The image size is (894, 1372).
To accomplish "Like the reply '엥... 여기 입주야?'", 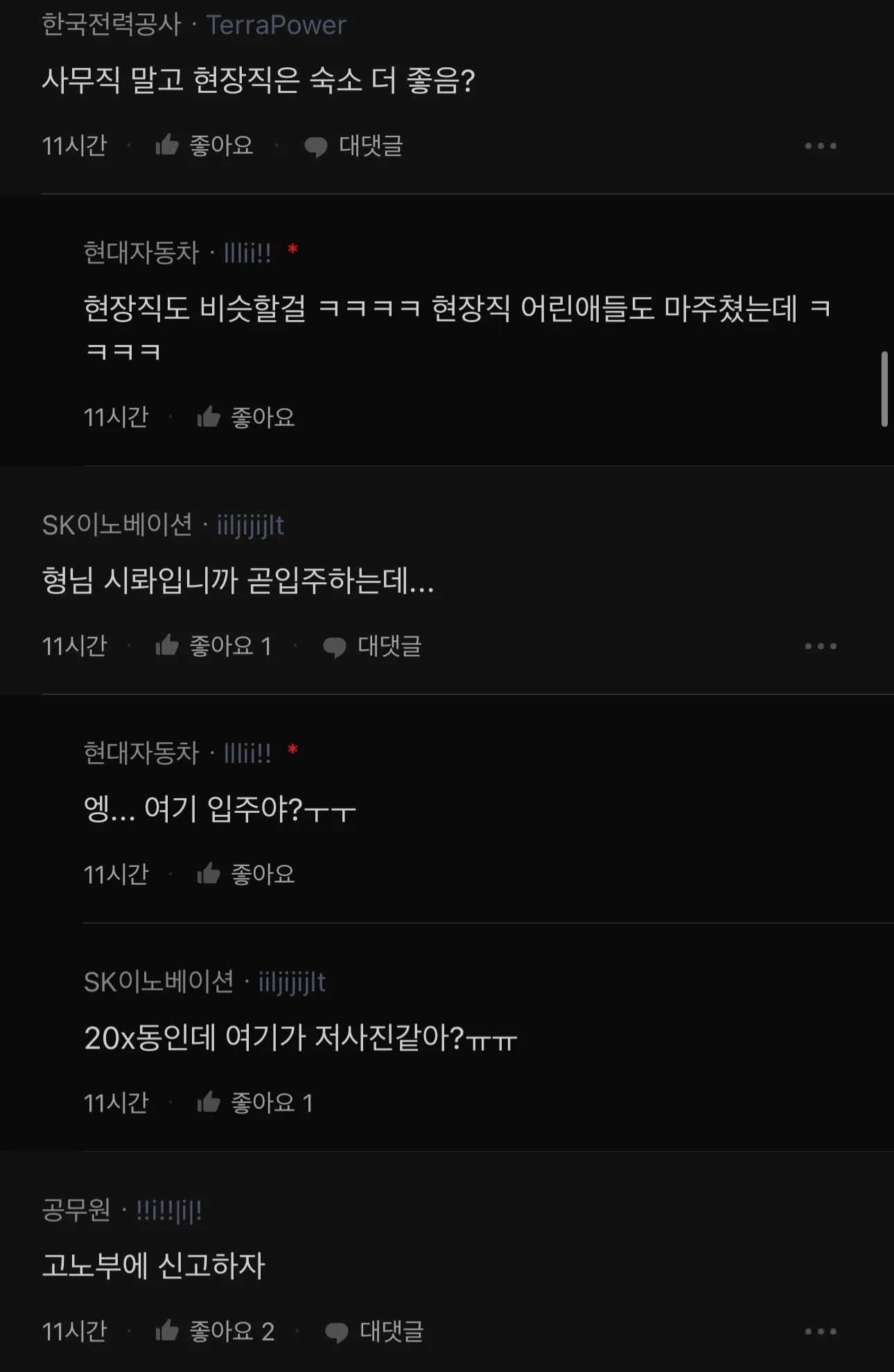I will 246,874.
